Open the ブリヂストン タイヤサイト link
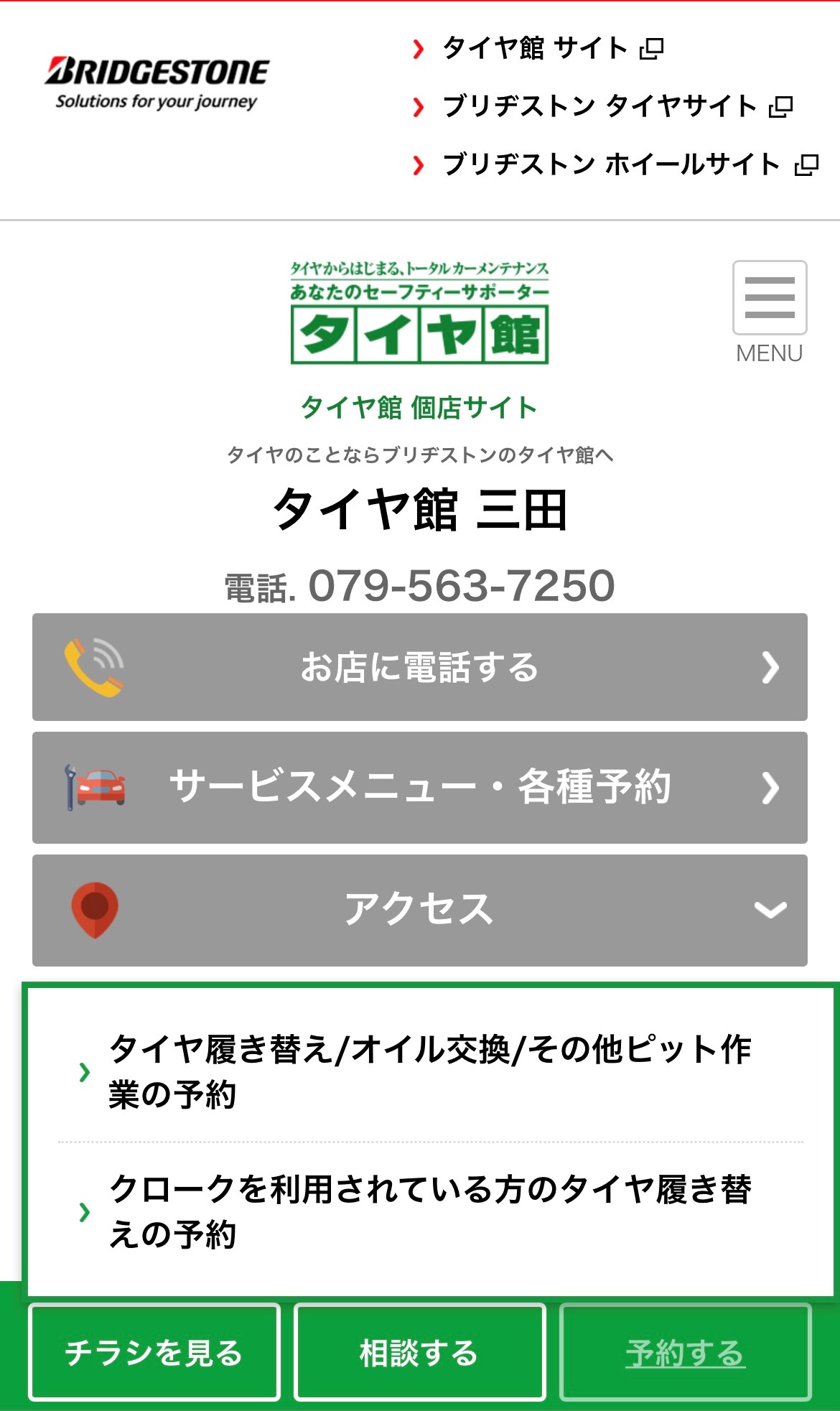Screen dimensions: 840x1411 coord(602,106)
